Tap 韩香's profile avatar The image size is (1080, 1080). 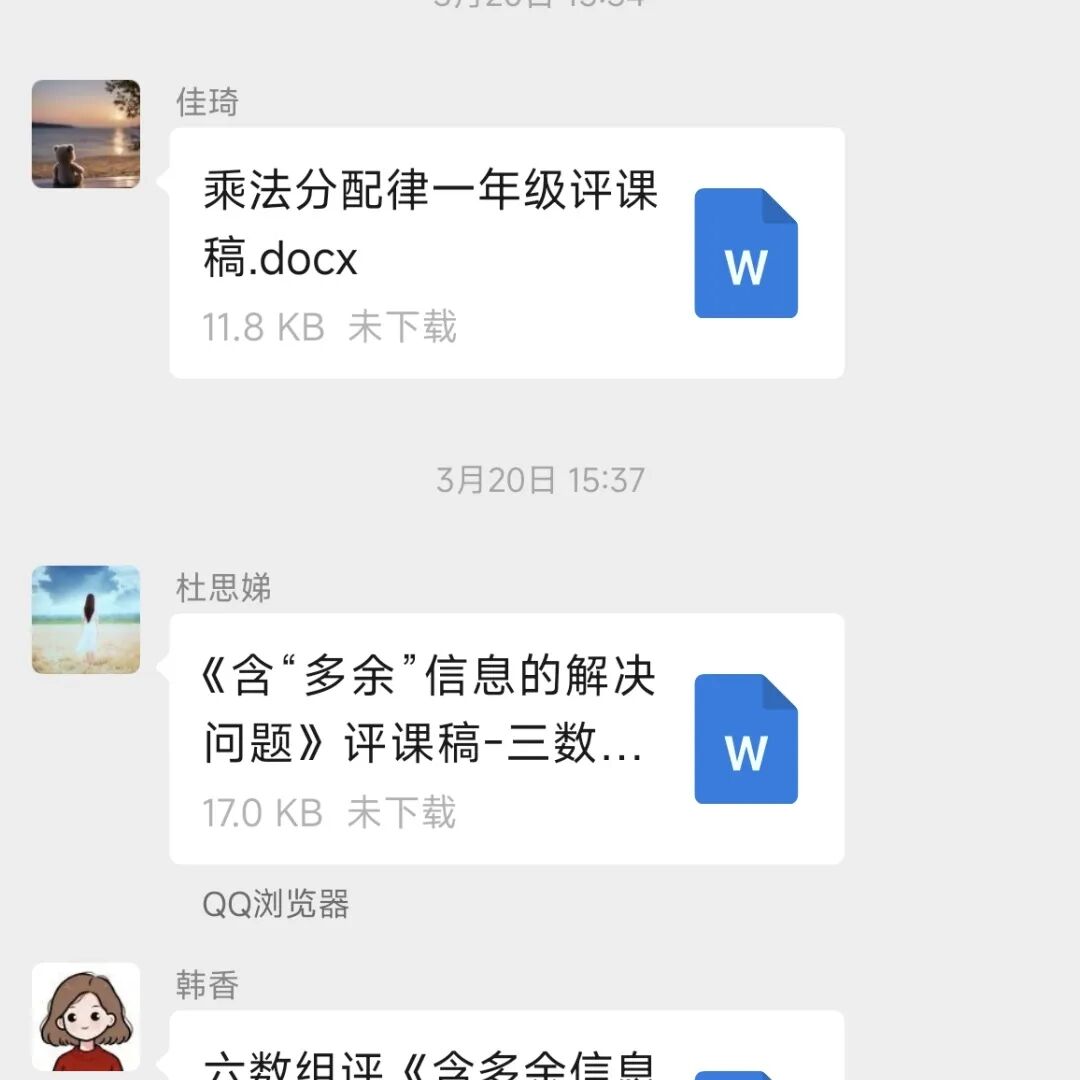pos(86,1017)
